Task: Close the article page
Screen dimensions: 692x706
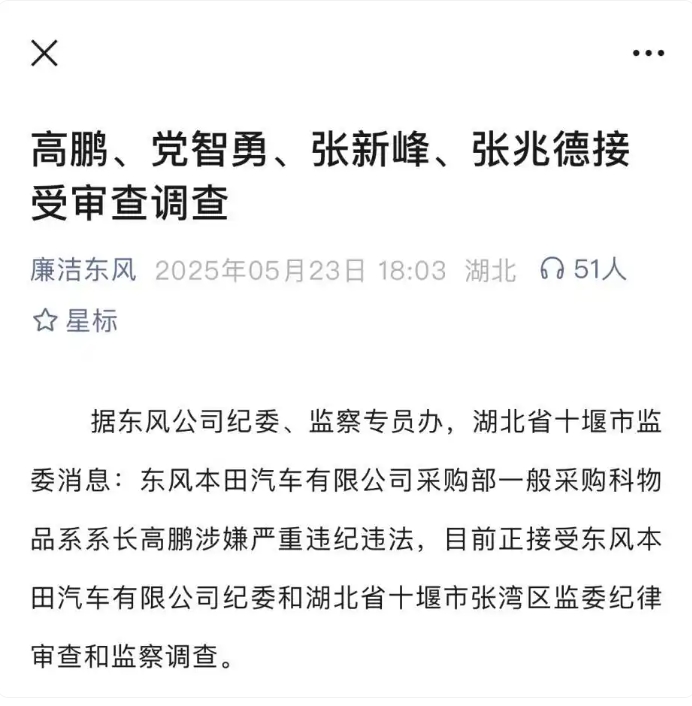Action: (45, 53)
